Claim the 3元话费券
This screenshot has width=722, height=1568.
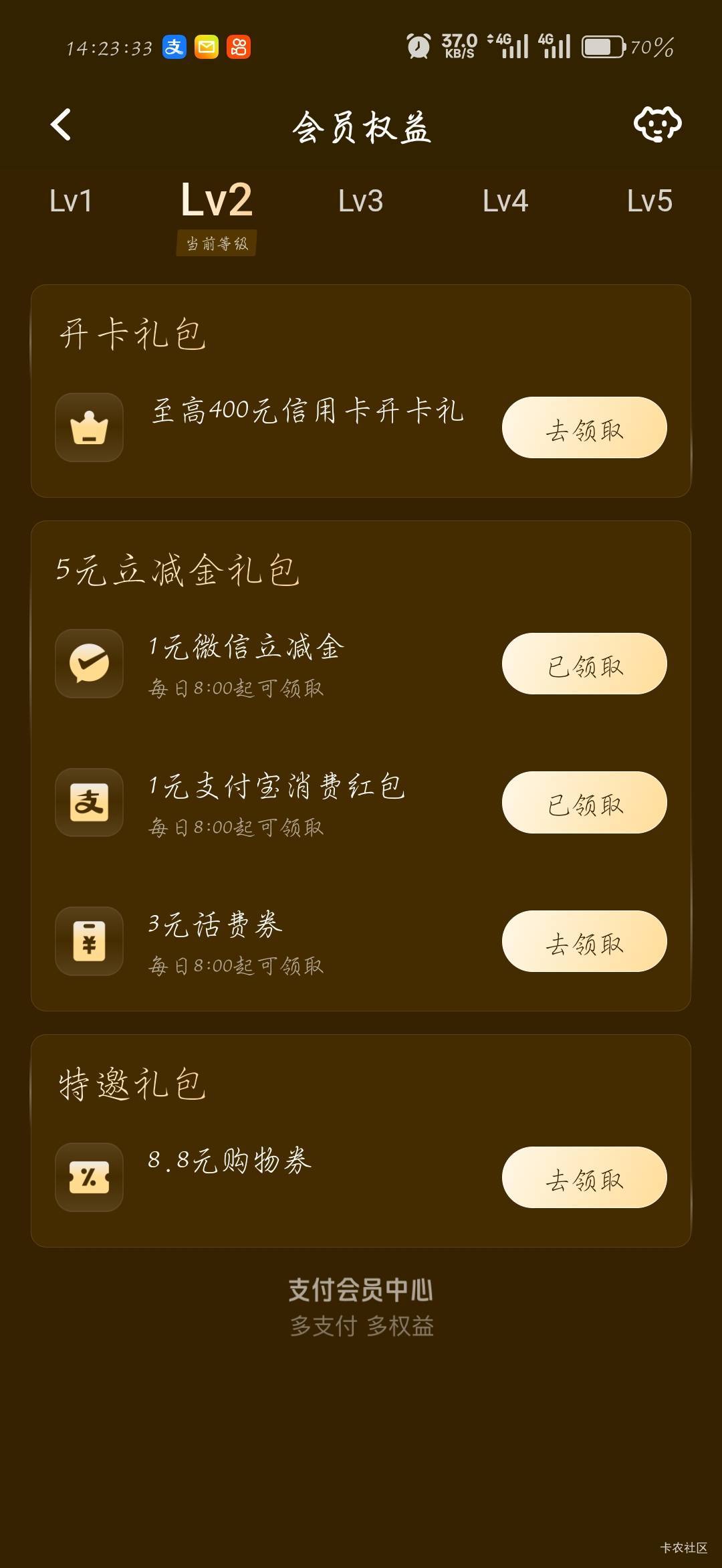(x=584, y=941)
